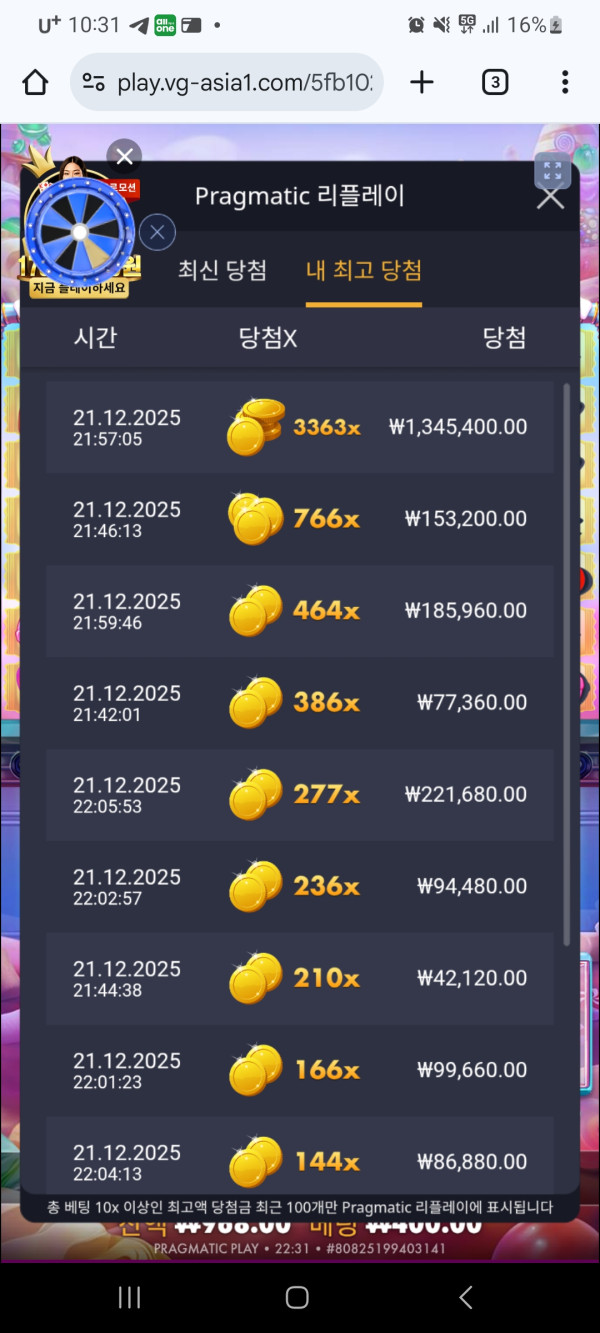Watch the 464x win replay

point(300,611)
